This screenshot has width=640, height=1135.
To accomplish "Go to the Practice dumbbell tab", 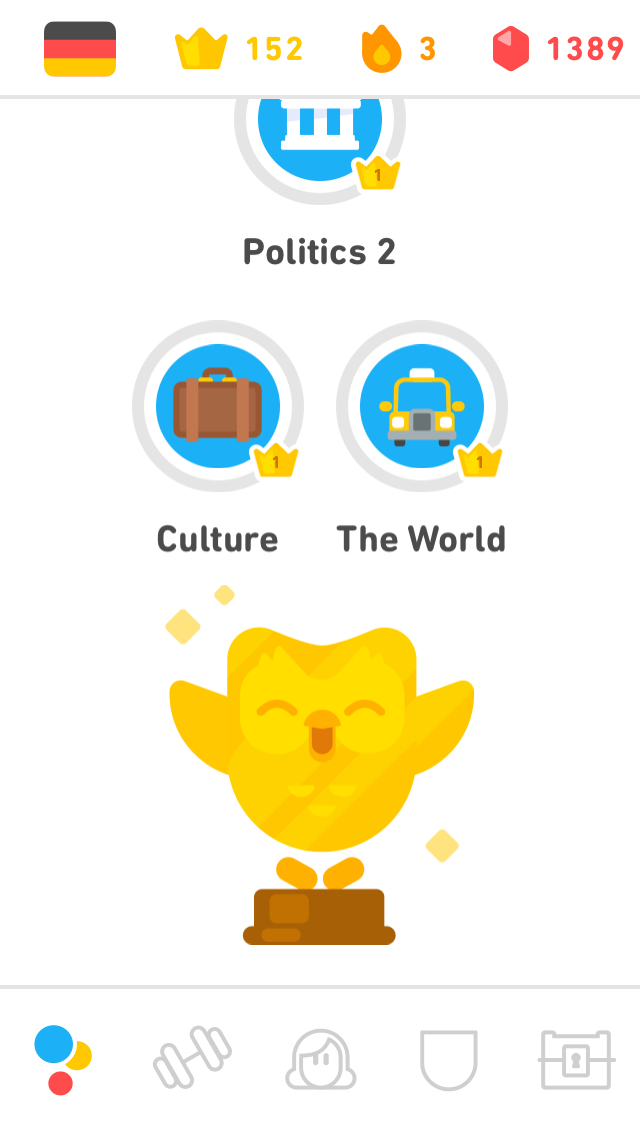I will click(x=192, y=1058).
